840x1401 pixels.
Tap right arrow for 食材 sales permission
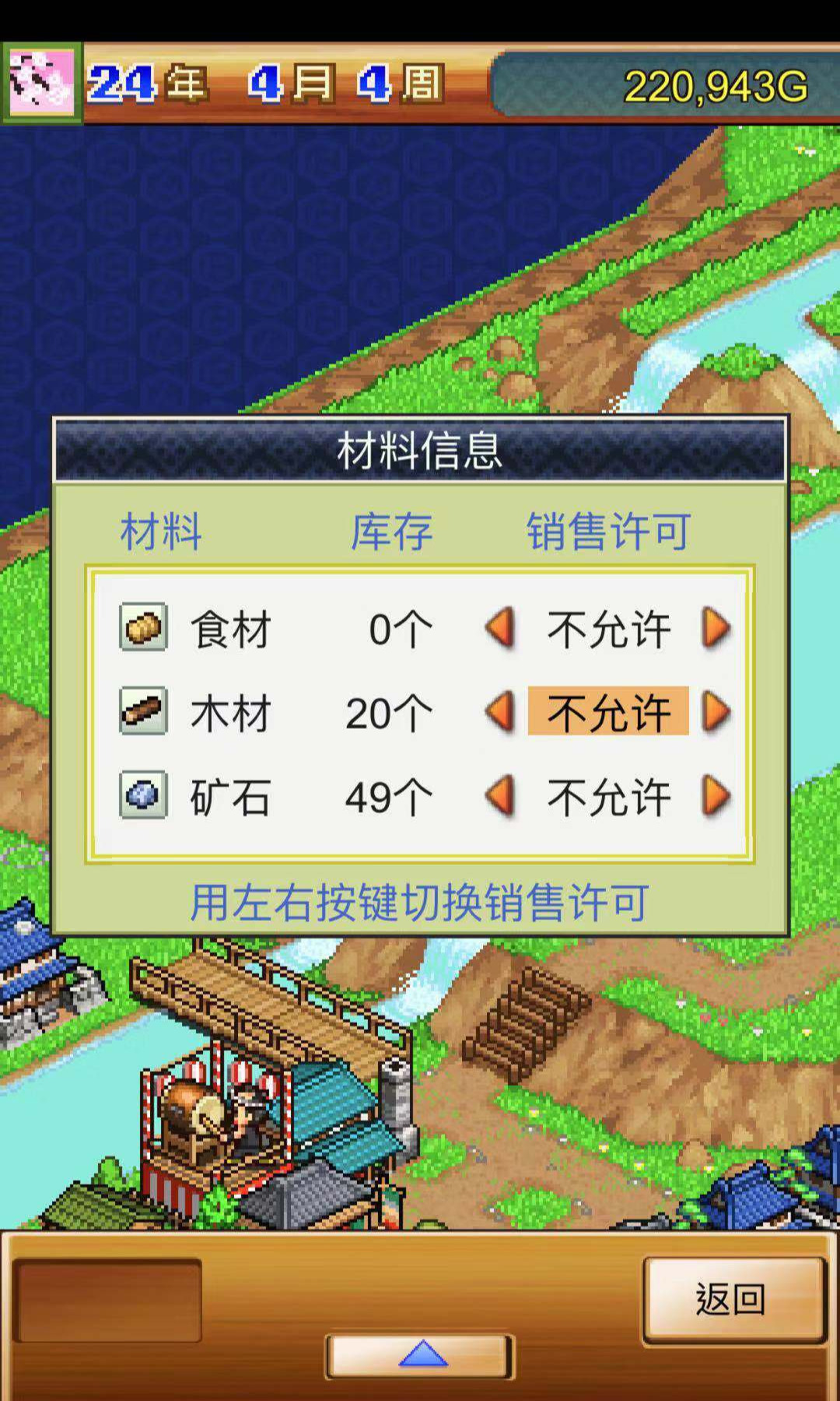(716, 629)
